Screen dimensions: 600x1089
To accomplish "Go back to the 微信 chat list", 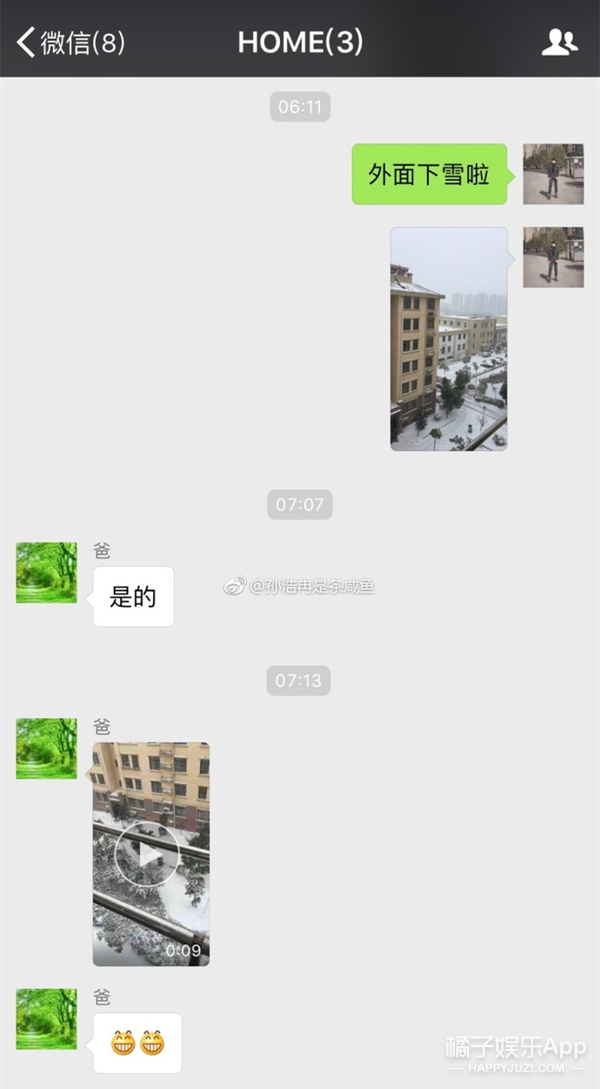I will point(68,42).
